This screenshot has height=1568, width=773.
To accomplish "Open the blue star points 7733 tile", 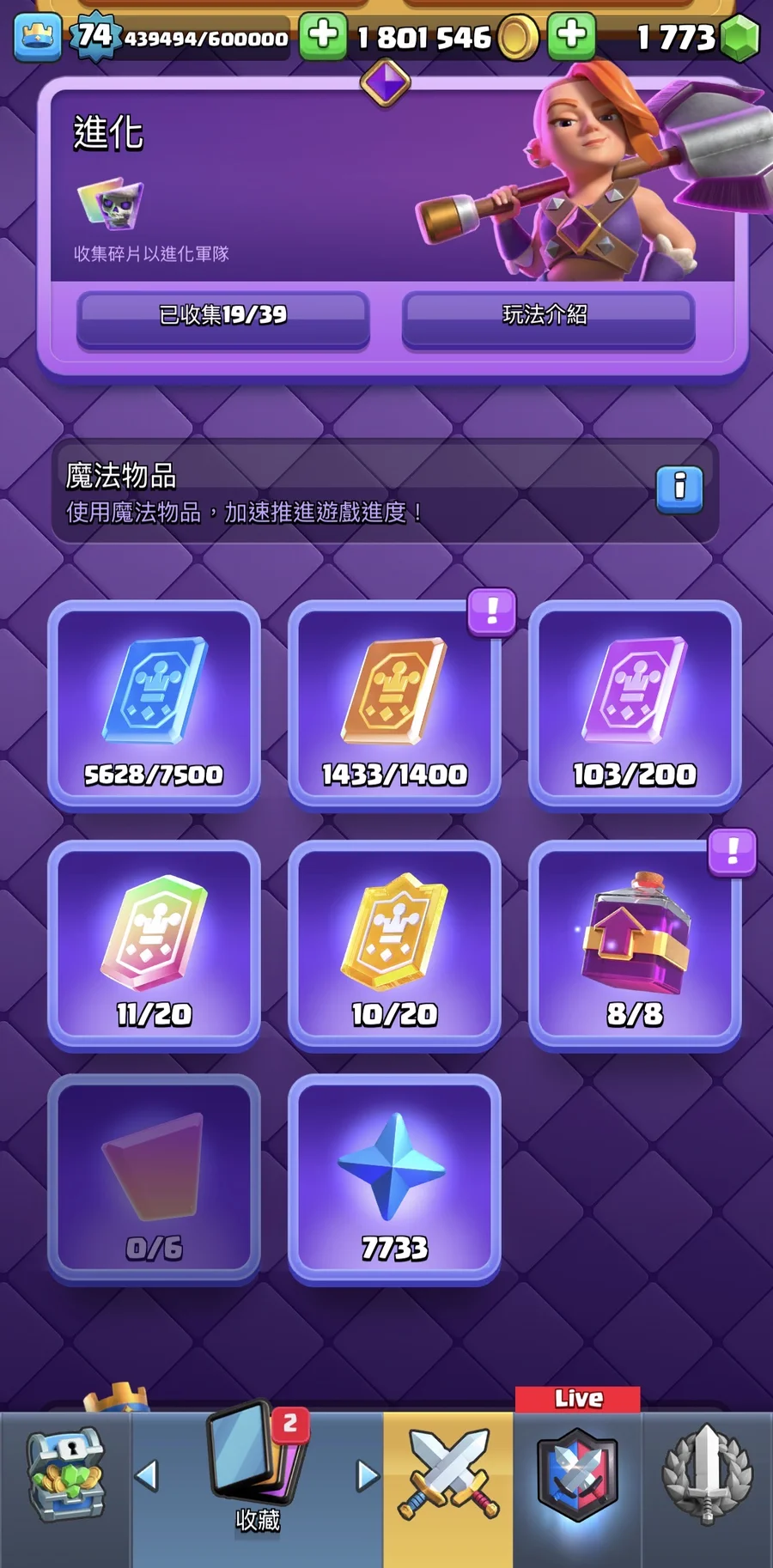I will pyautogui.click(x=394, y=1179).
